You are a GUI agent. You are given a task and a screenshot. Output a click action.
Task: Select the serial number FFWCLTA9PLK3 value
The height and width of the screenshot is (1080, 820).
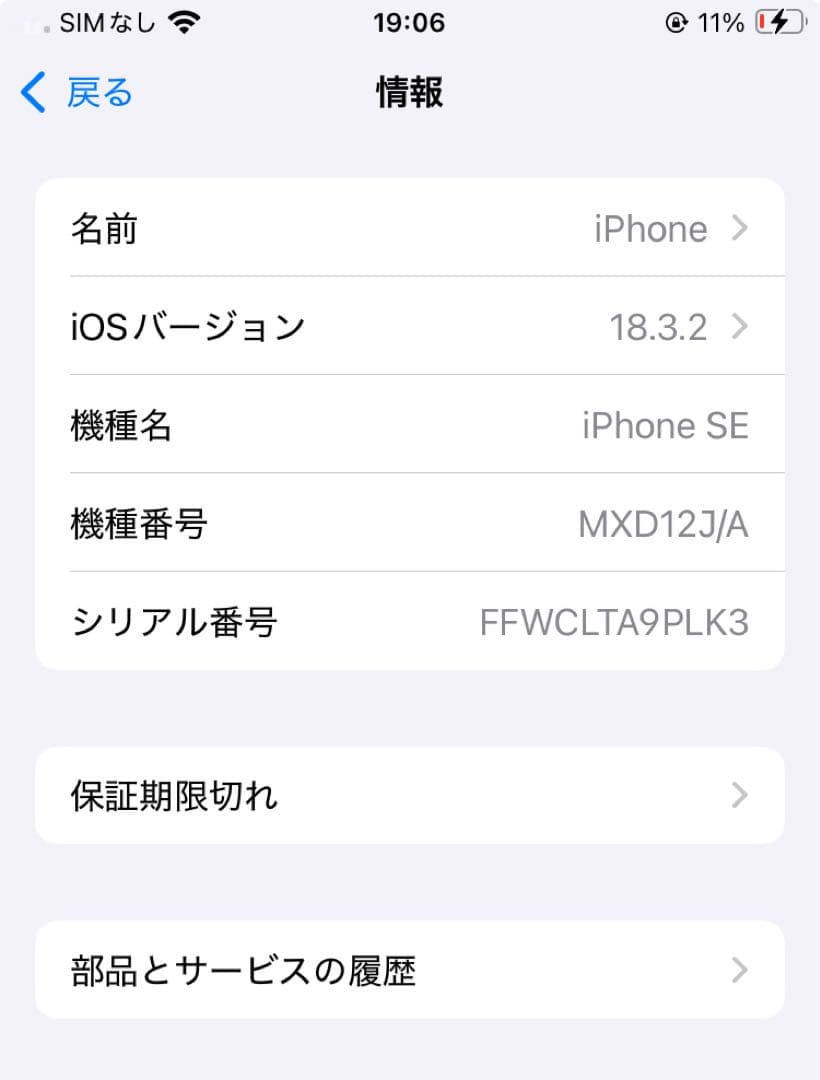tap(614, 622)
